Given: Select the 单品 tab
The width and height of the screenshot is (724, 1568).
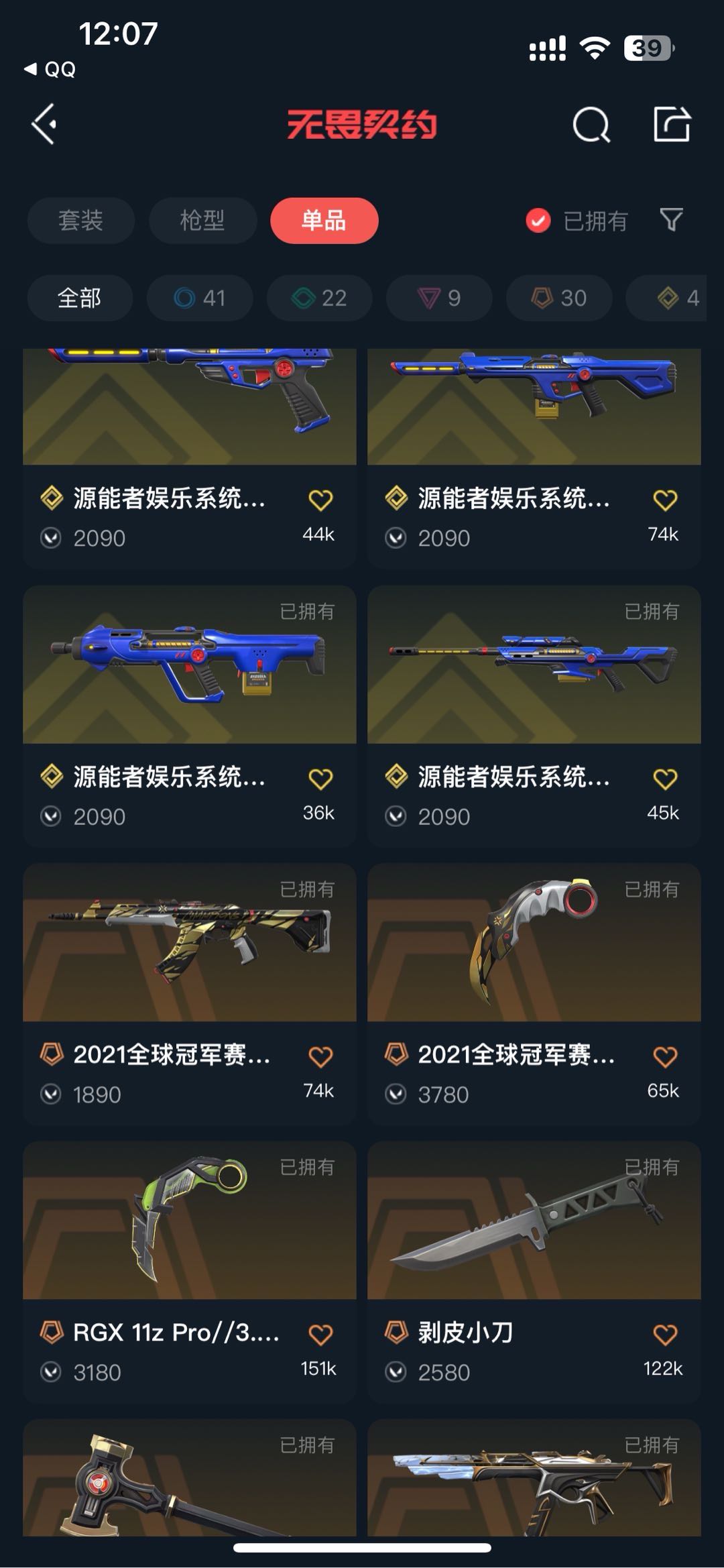Looking at the screenshot, I should click(x=324, y=221).
